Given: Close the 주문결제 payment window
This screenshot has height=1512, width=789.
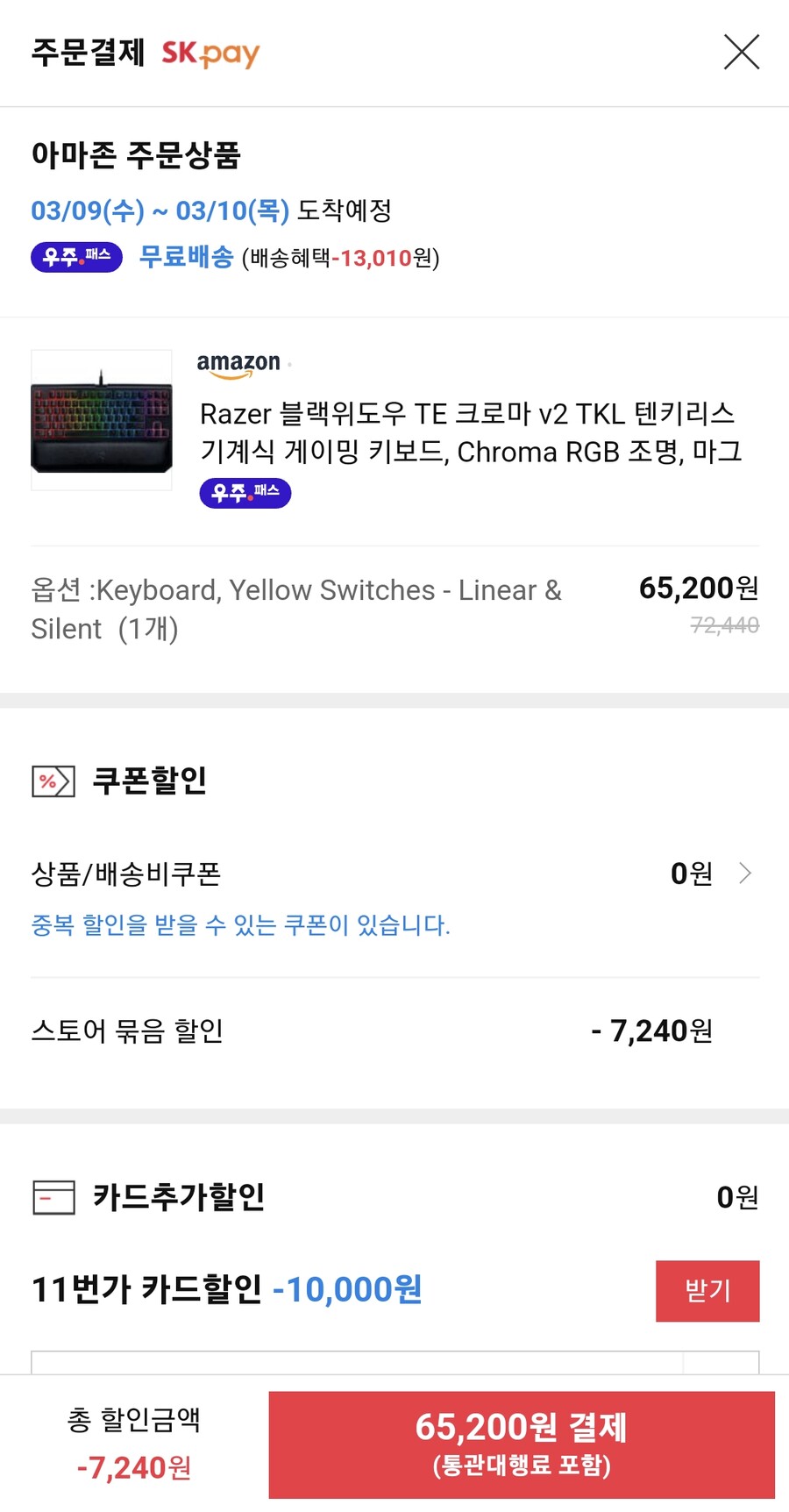Looking at the screenshot, I should pyautogui.click(x=741, y=53).
